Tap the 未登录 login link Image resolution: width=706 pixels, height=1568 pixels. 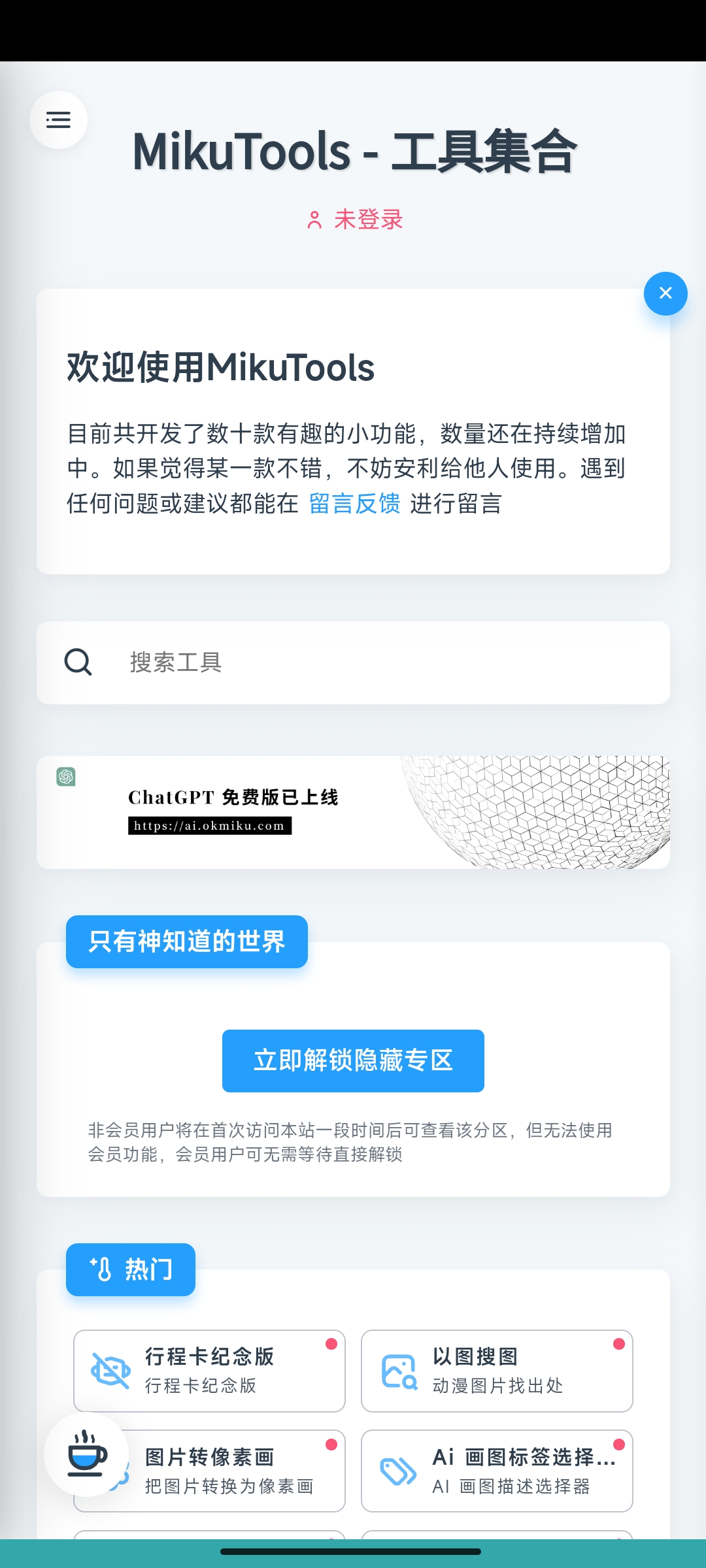click(355, 220)
